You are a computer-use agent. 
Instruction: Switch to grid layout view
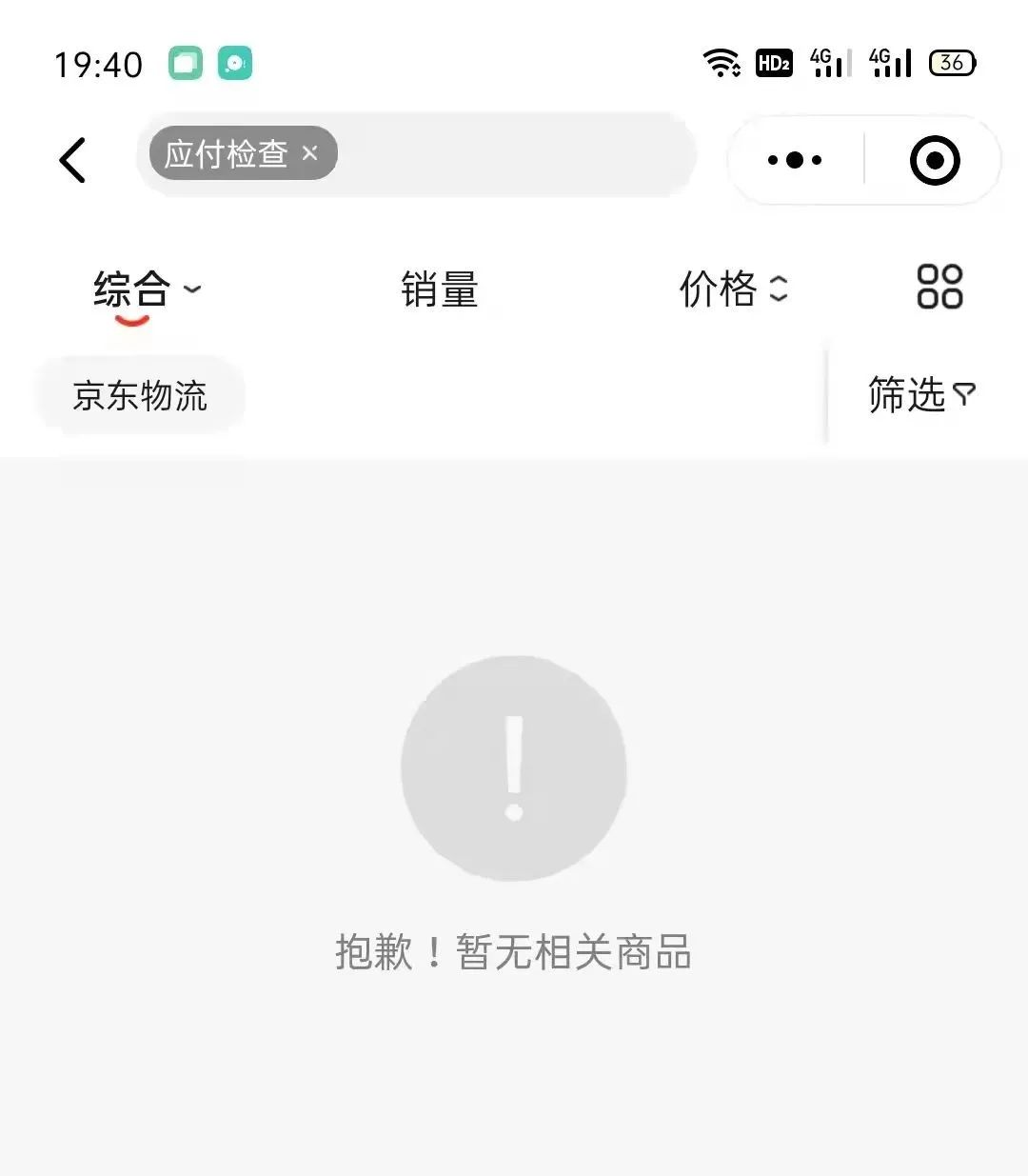click(x=939, y=287)
